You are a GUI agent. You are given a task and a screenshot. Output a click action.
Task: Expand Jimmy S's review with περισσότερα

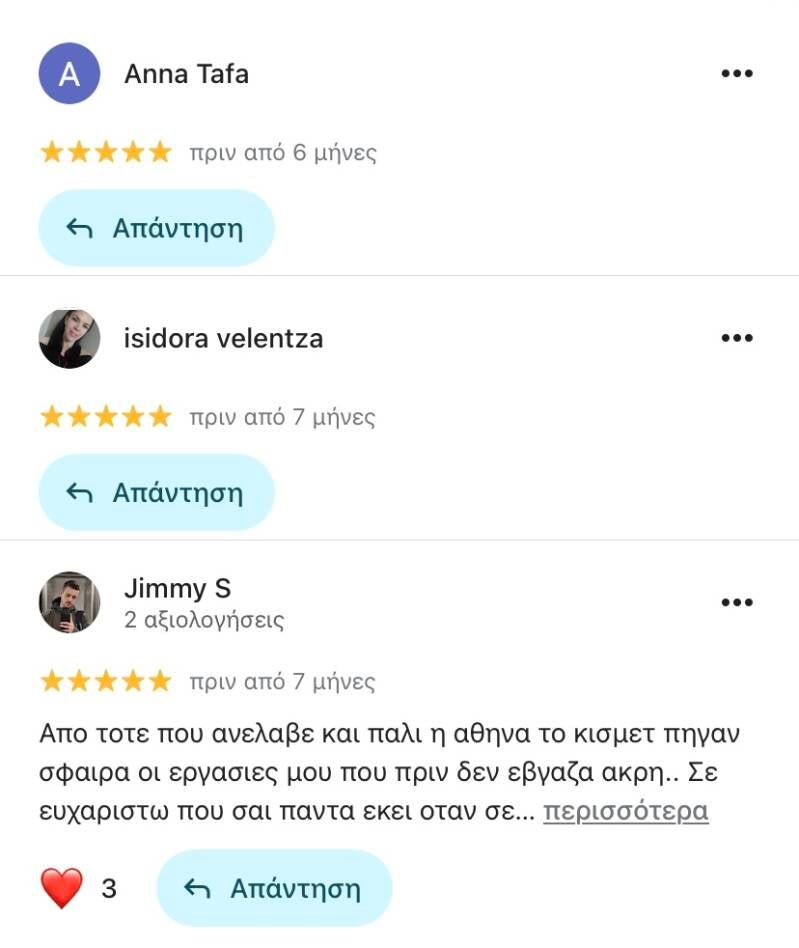pyautogui.click(x=625, y=811)
